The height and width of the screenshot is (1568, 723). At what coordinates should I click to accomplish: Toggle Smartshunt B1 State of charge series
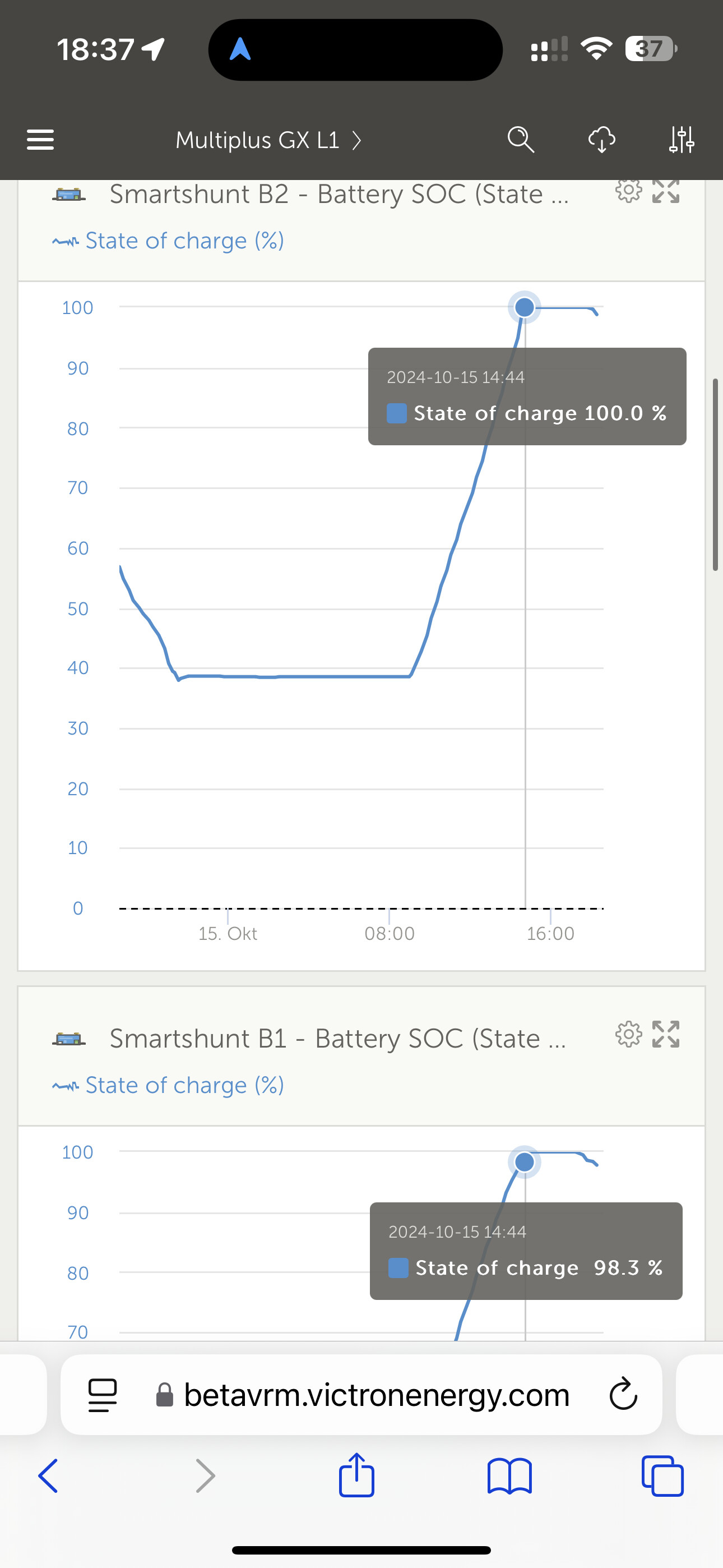pos(168,1085)
